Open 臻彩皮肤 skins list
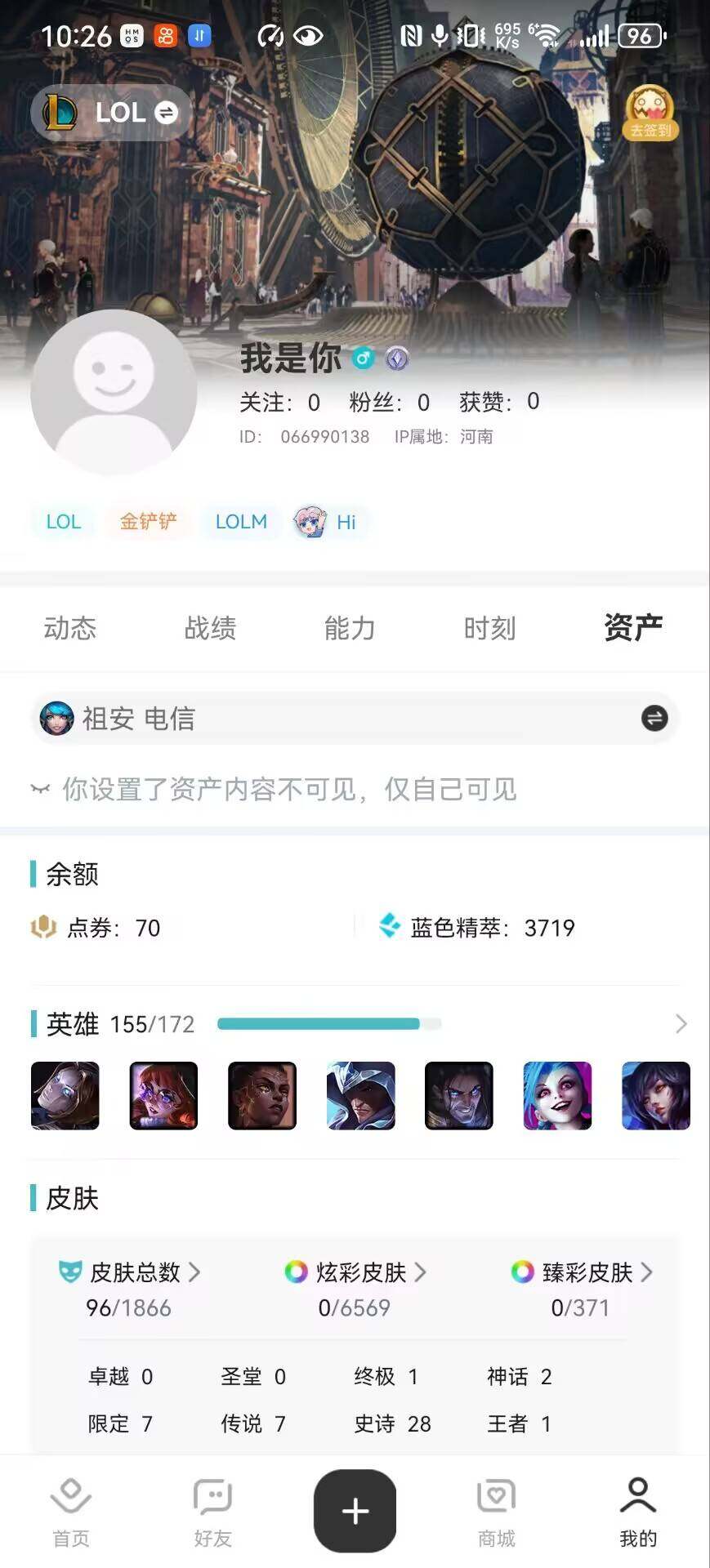The width and height of the screenshot is (710, 1568). (x=582, y=1272)
